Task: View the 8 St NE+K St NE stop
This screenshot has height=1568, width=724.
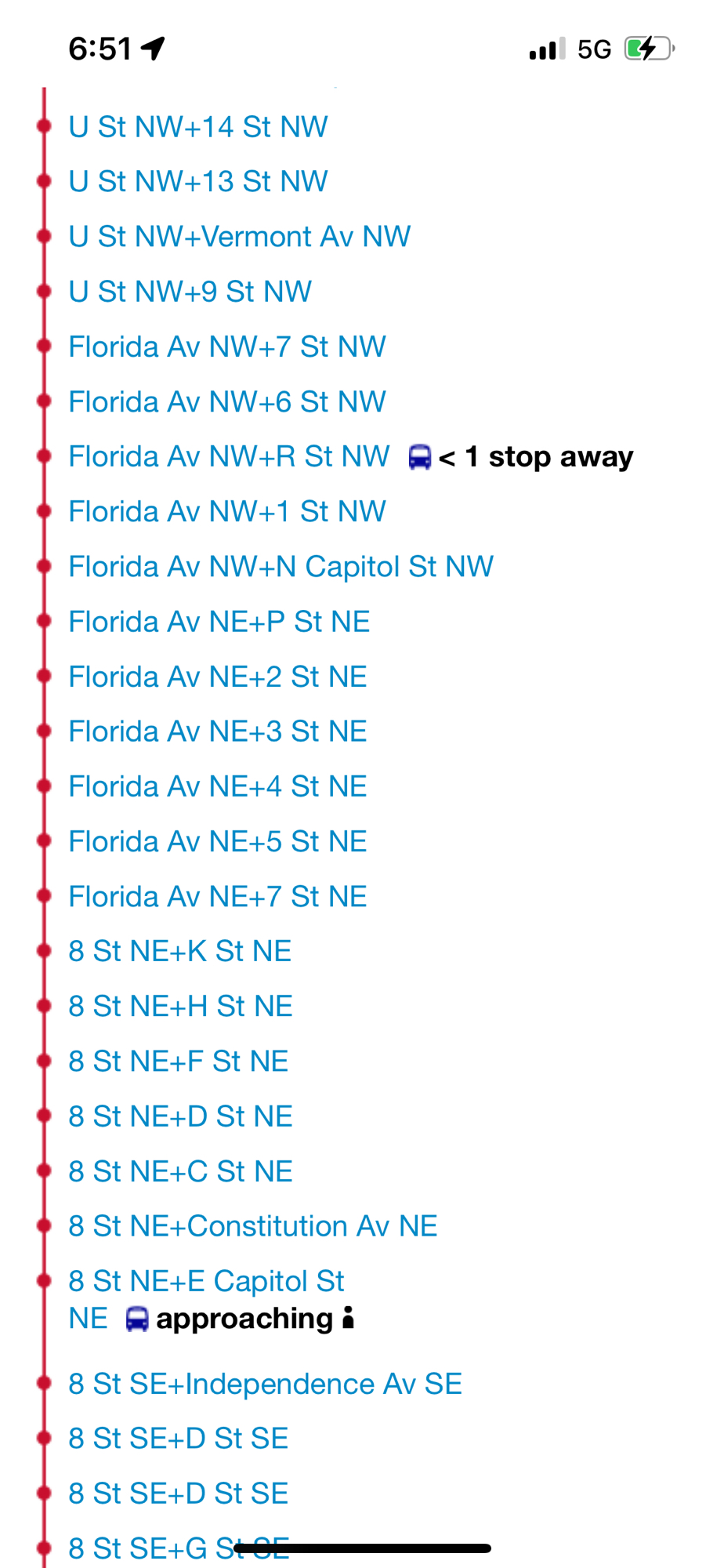Action: 179,952
